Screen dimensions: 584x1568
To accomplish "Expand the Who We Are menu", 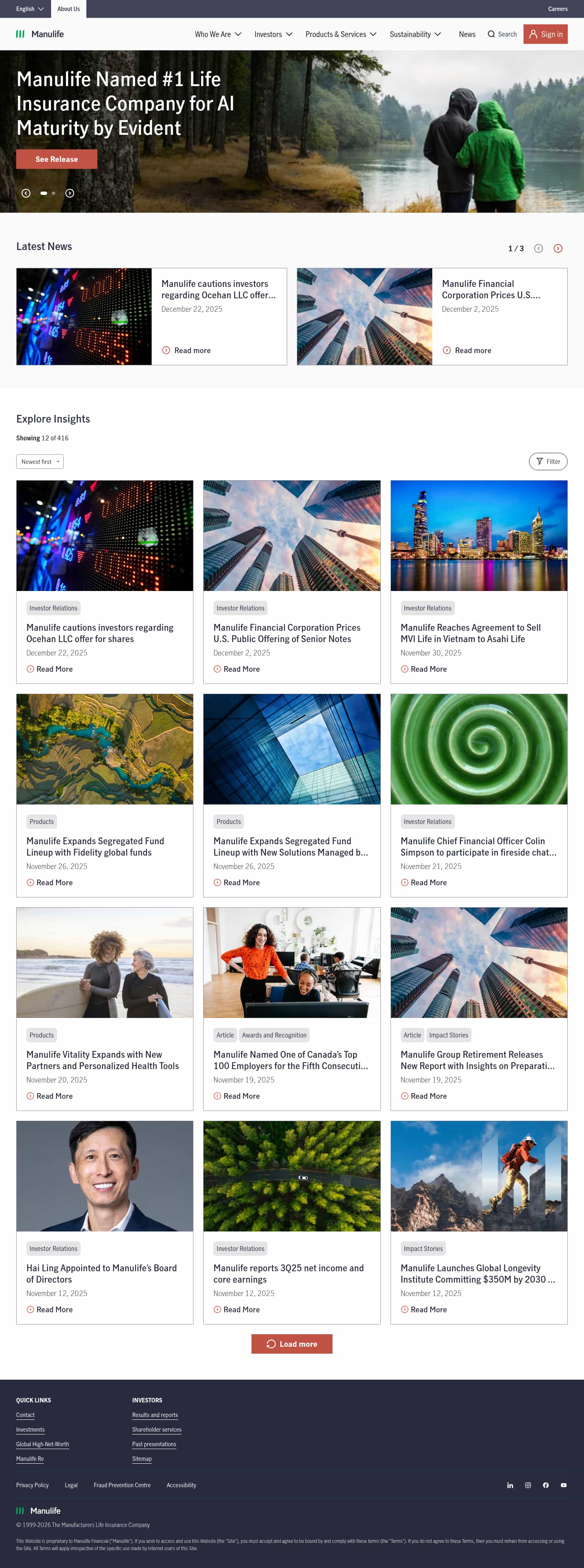I will point(218,34).
